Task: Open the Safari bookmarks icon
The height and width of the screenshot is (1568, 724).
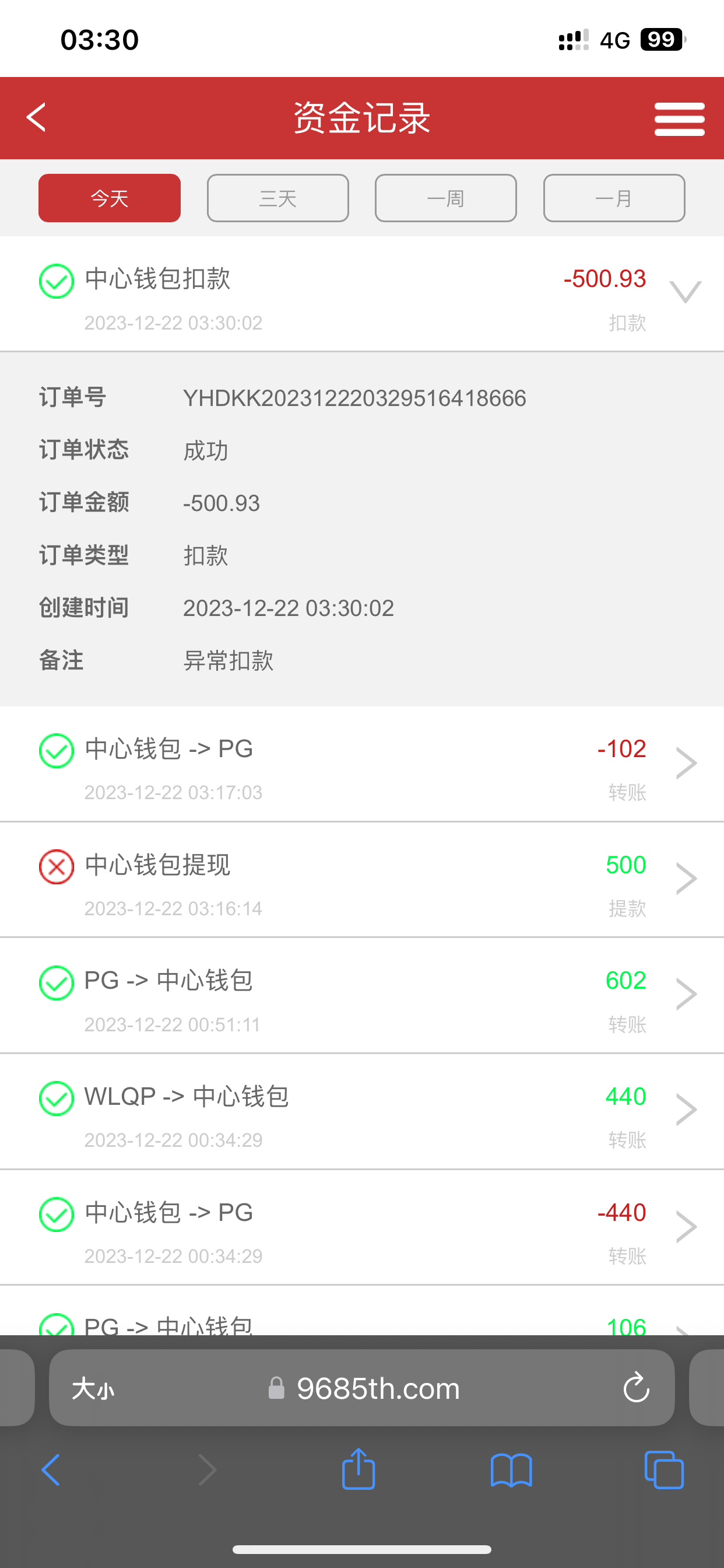Action: [x=511, y=1469]
